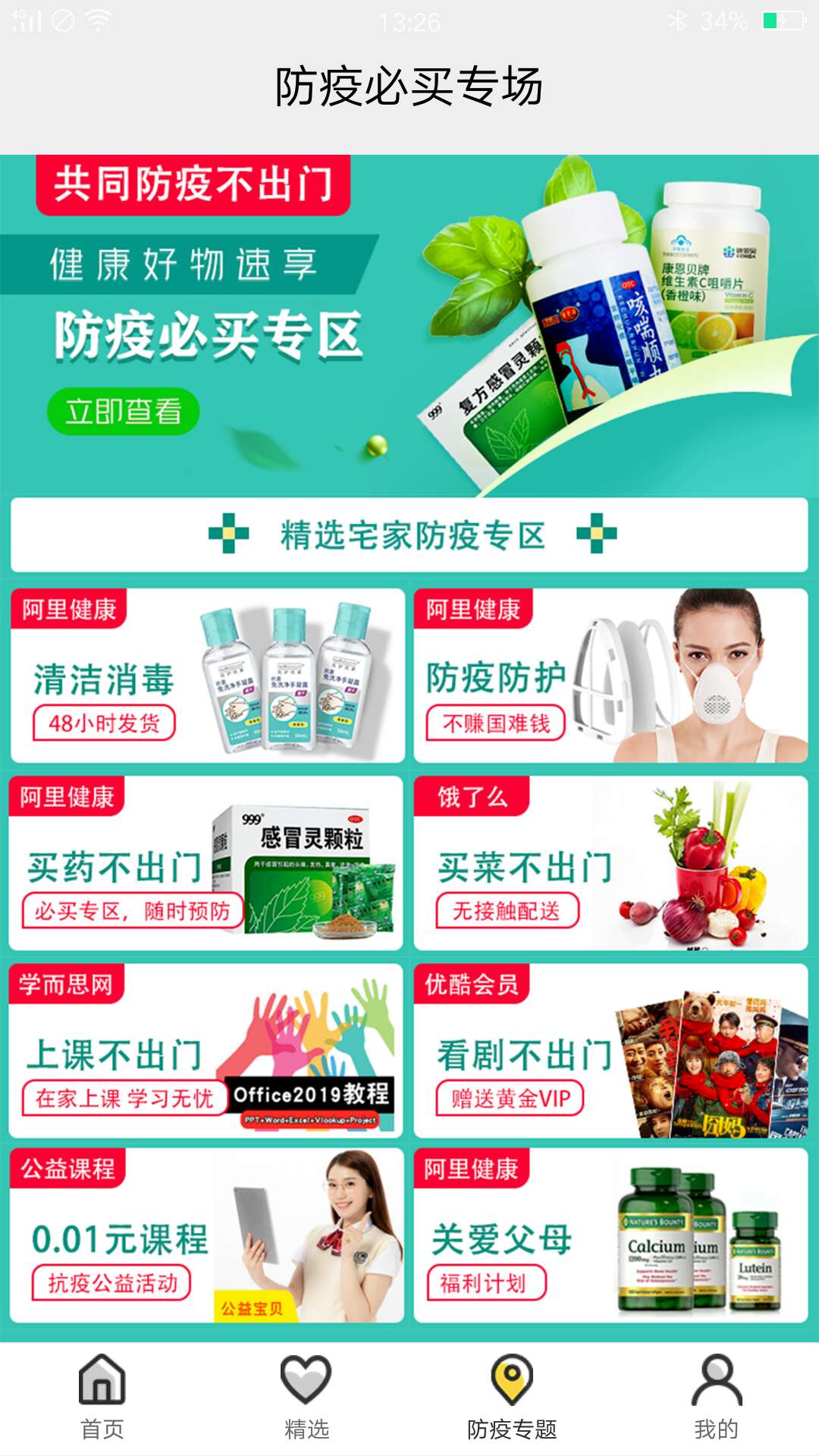Image resolution: width=819 pixels, height=1456 pixels.
Task: View the 上课不出门 online class card
Action: (206, 1051)
